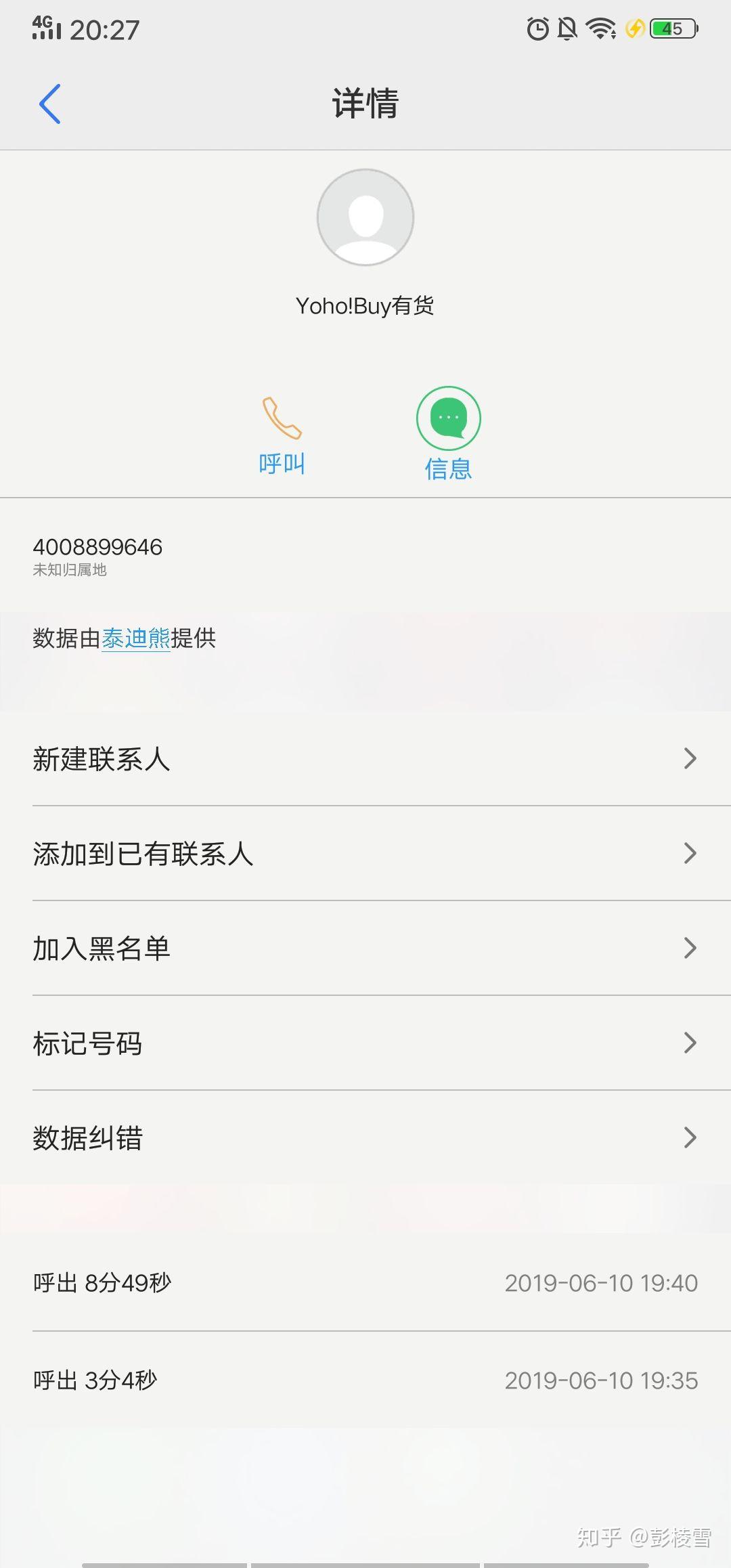Tap the Yoho!Buy有货 contact name
The image size is (731, 1568).
point(365,305)
